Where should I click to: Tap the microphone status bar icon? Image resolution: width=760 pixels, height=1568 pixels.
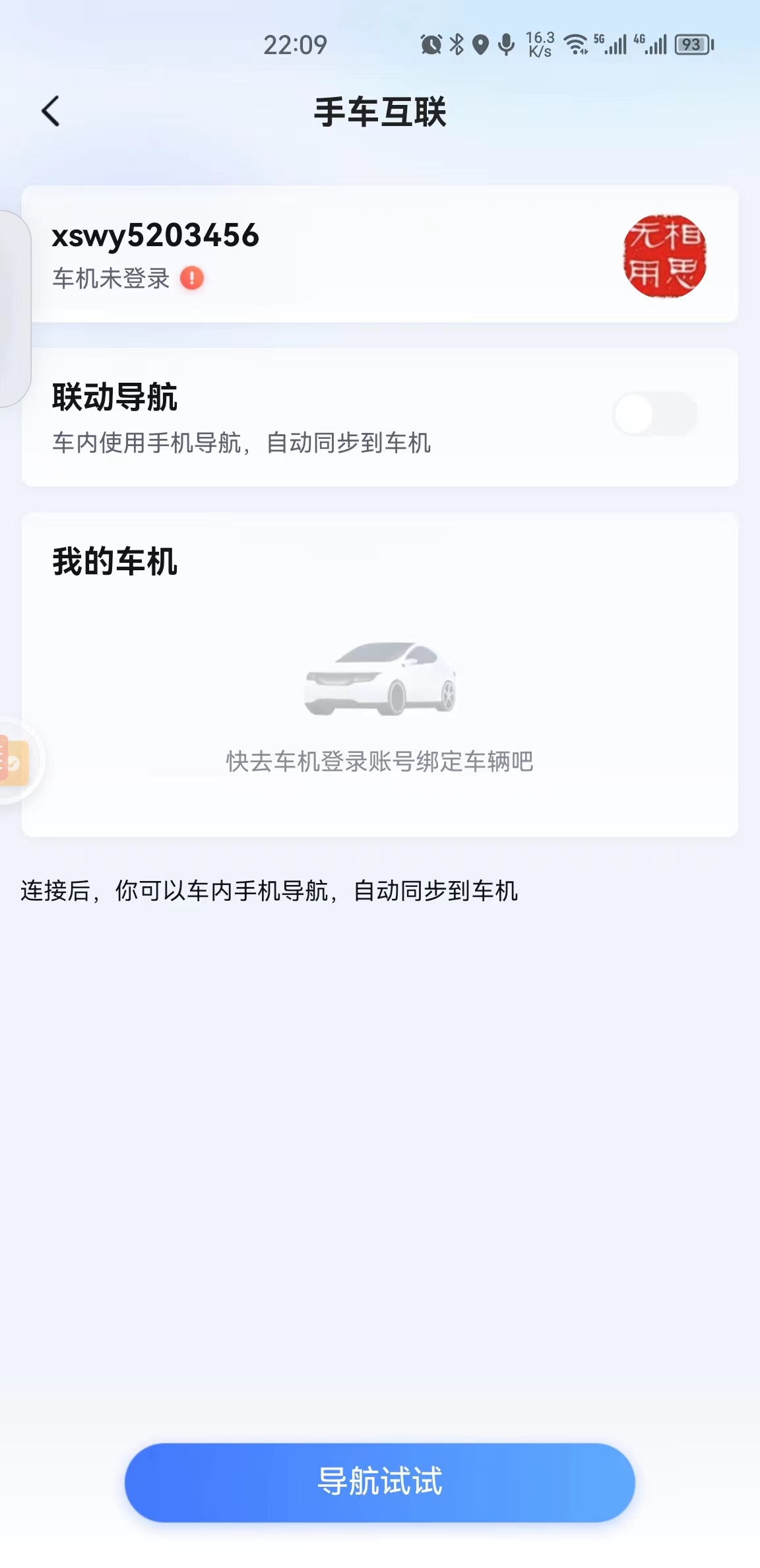pos(505,44)
